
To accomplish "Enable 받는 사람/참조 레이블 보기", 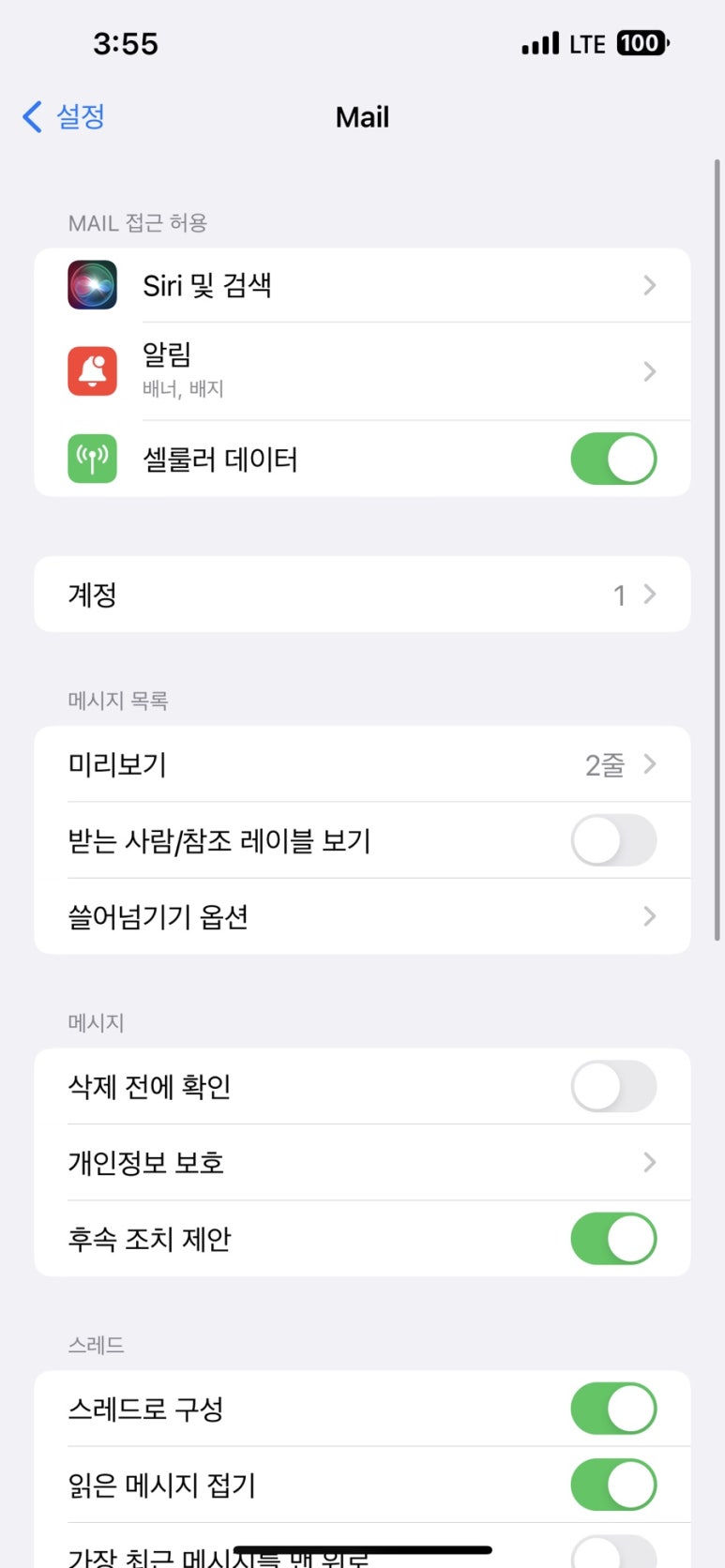I will click(x=613, y=840).
